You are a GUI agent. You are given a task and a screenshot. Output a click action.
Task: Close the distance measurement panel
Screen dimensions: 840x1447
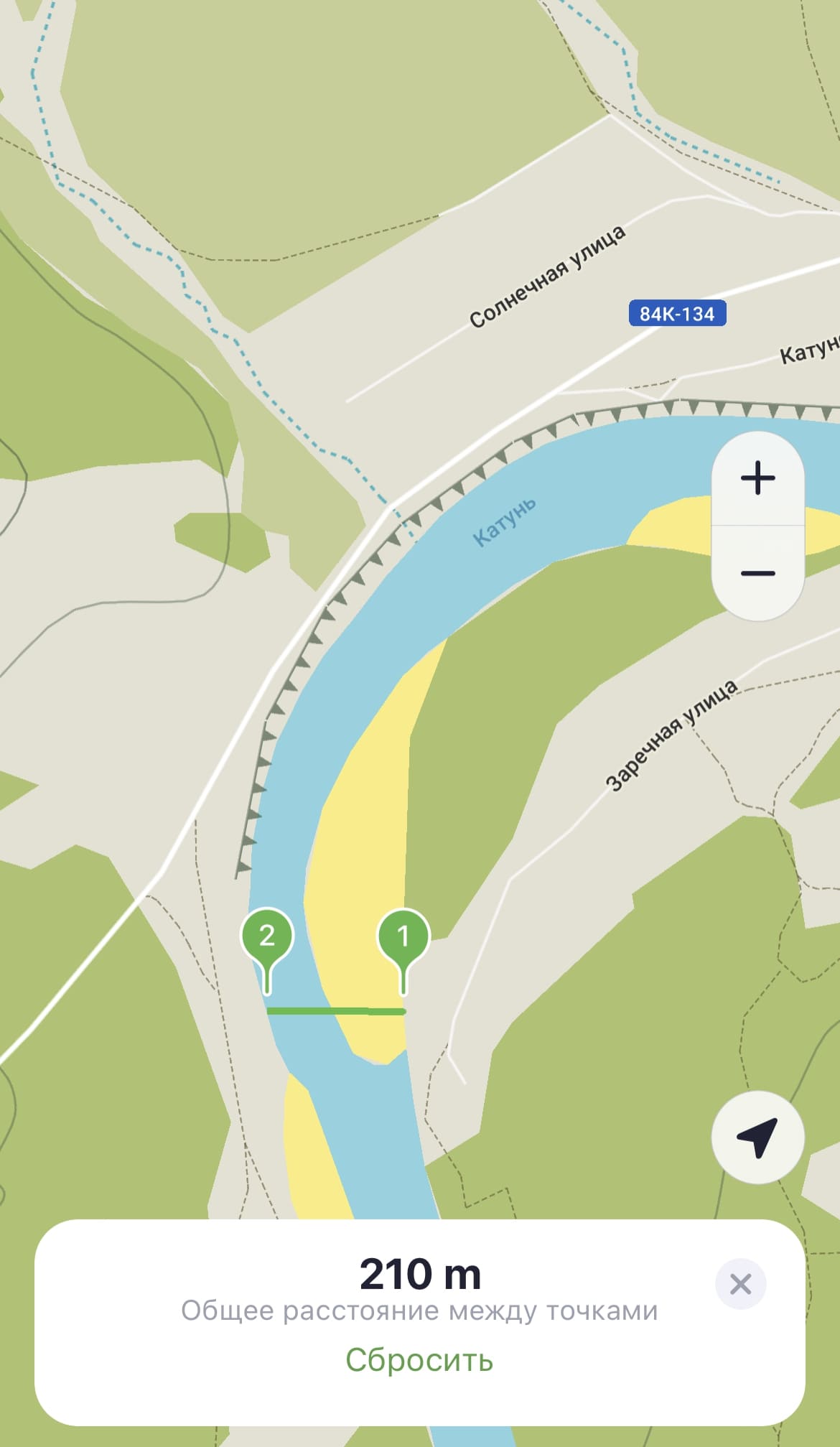click(740, 1283)
